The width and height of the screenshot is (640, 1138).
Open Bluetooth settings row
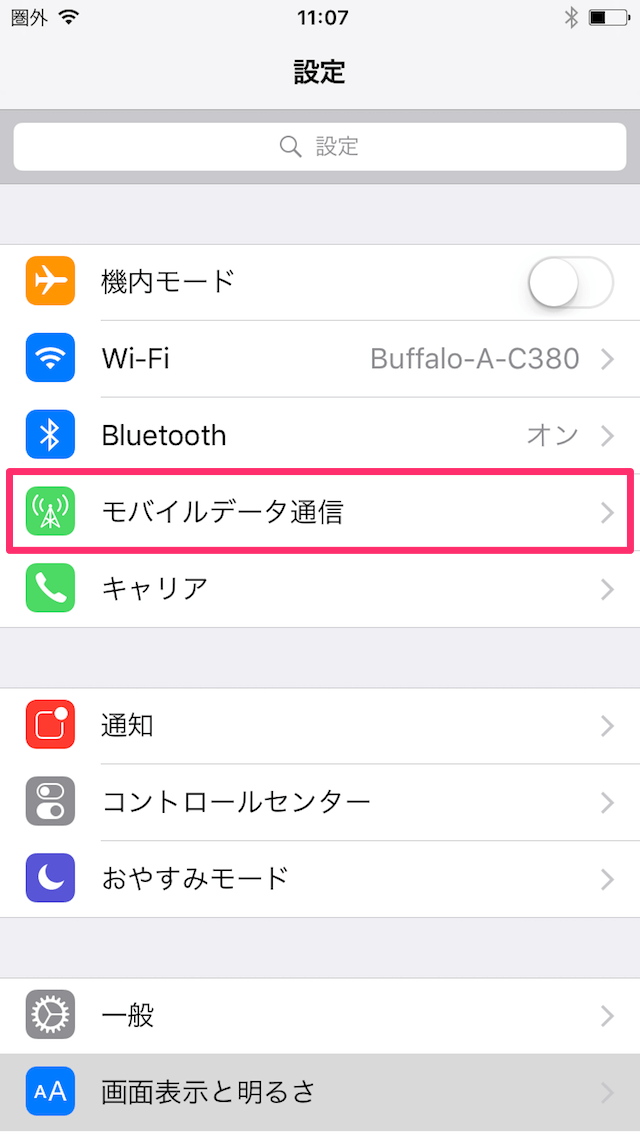(x=320, y=435)
